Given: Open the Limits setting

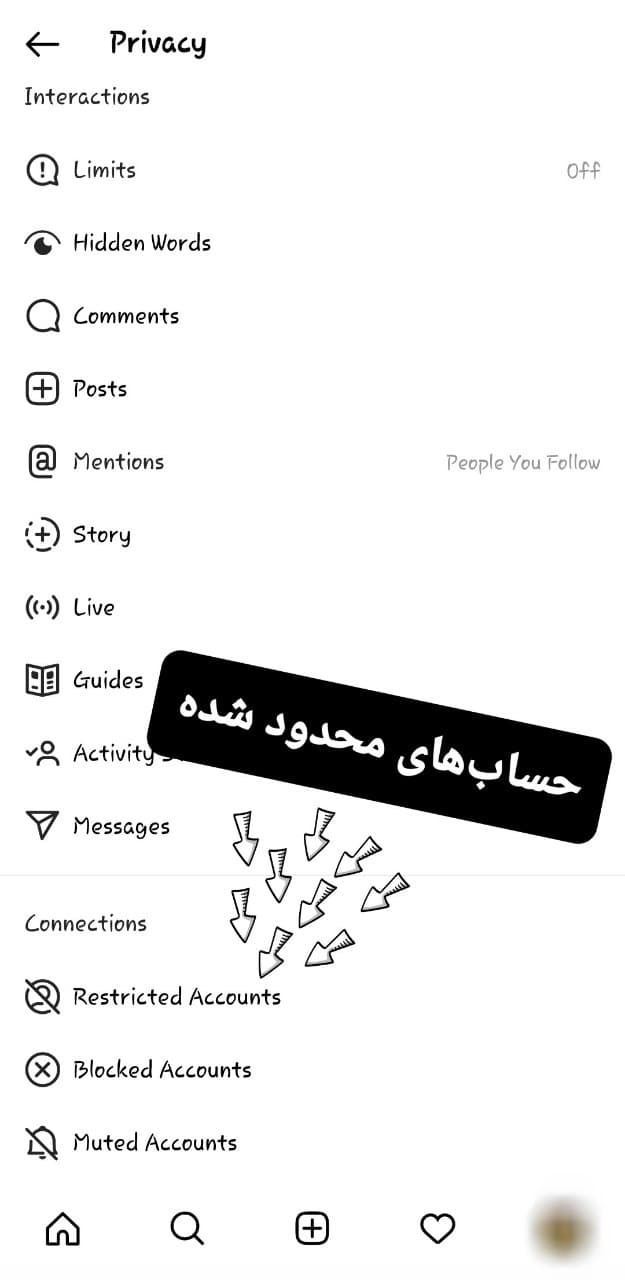Looking at the screenshot, I should [104, 170].
